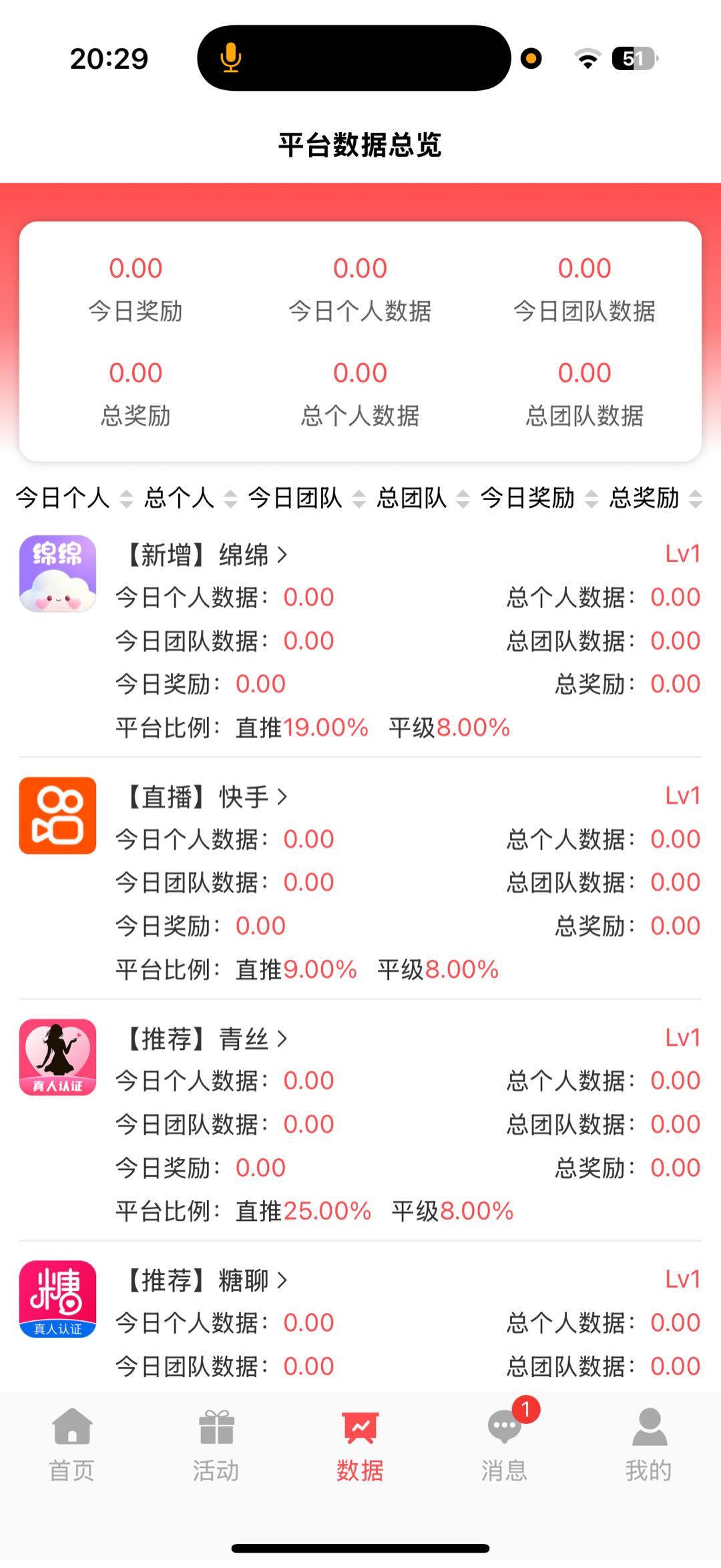Open 【推荐】青丝 details via chevron
Viewport: 721px width, 1568px height.
pos(284,1039)
